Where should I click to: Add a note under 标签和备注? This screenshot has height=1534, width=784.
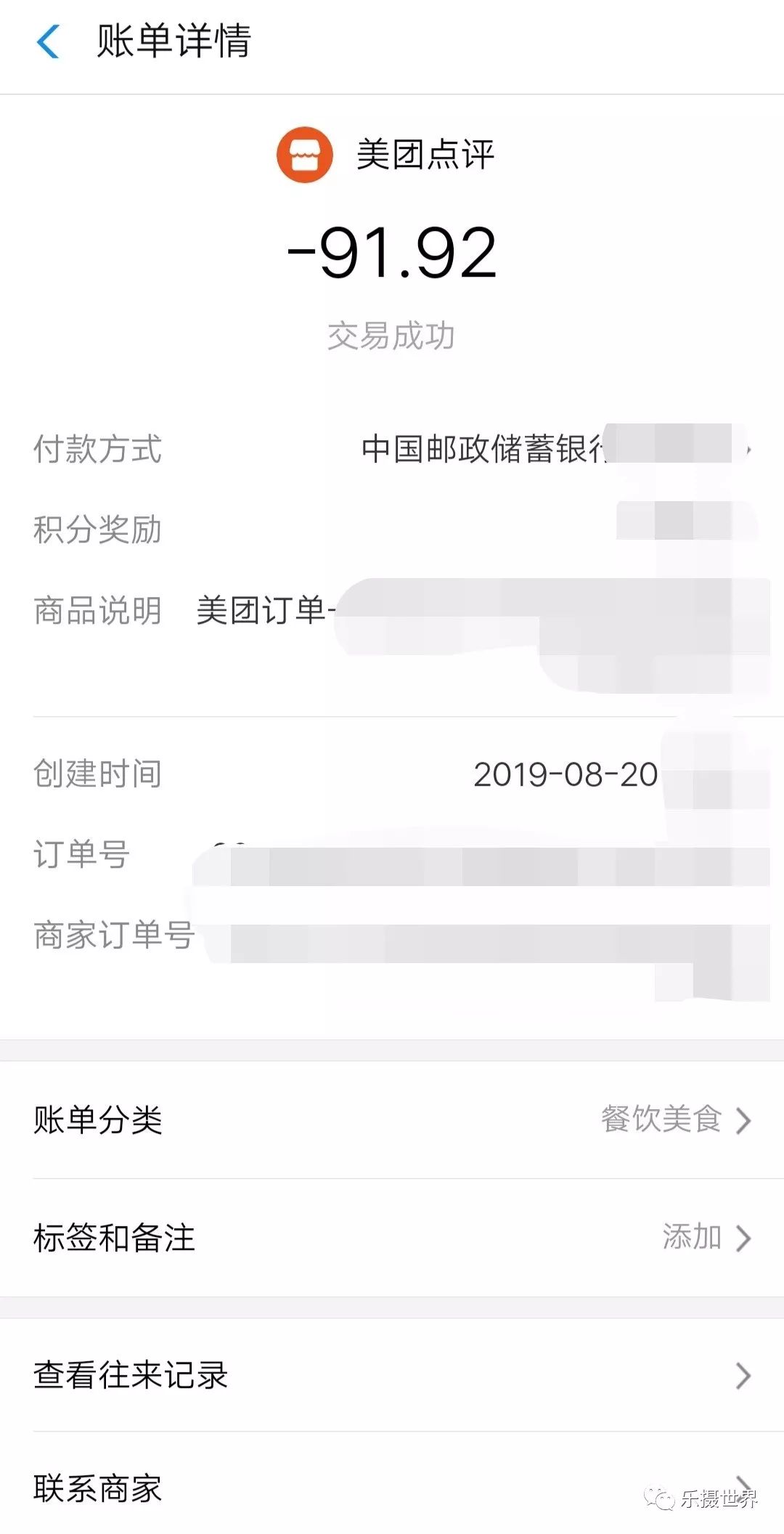(392, 1237)
